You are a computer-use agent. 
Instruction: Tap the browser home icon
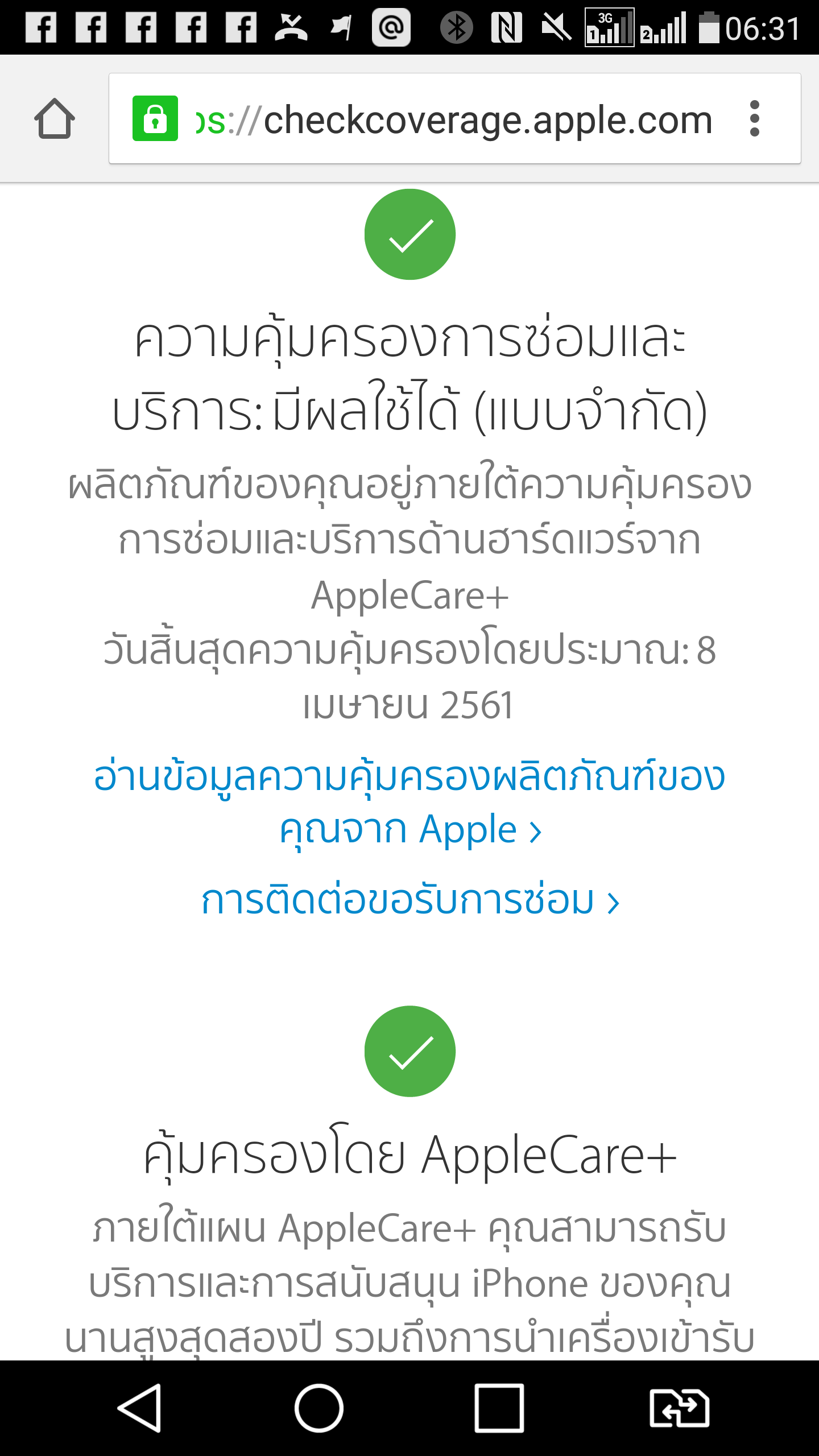click(x=55, y=119)
